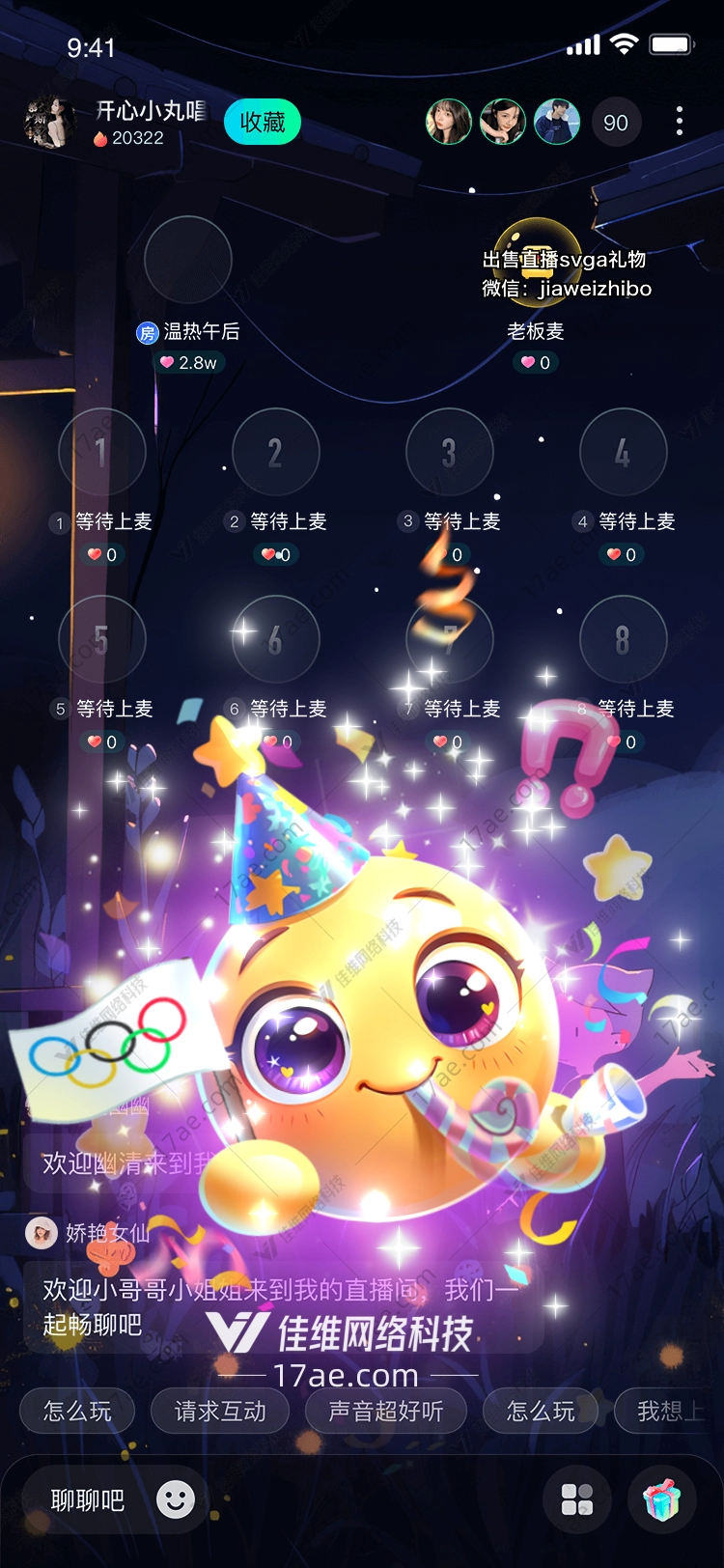View 娇艳女仙's avatar in the chat
Viewport: 724px width, 1568px height.
coord(41,1233)
